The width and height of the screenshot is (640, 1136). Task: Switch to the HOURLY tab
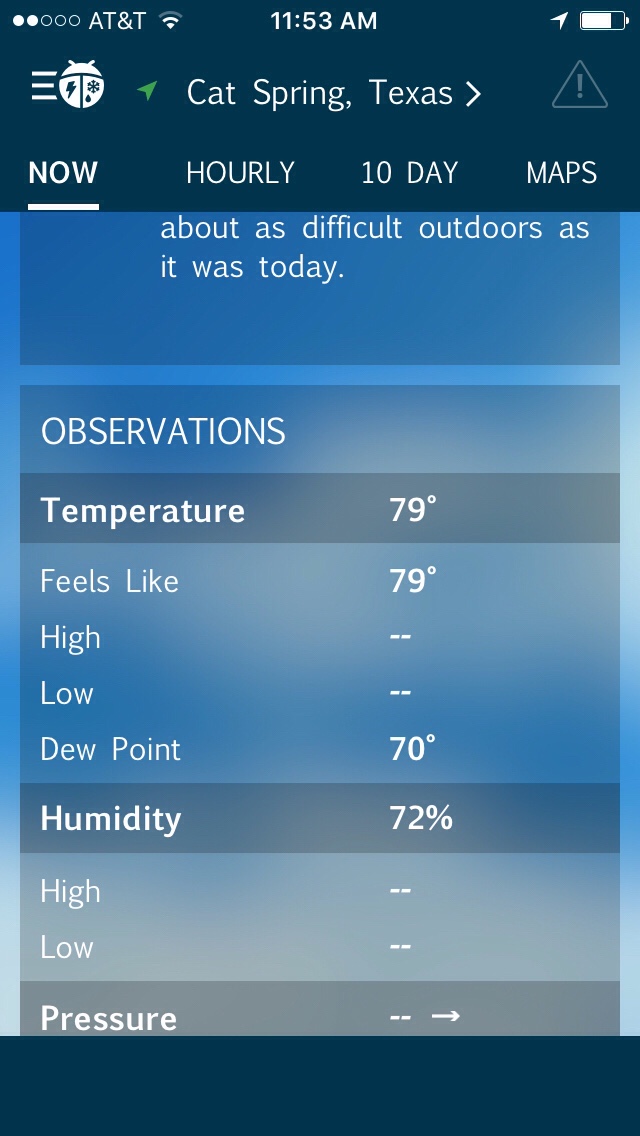coord(240,174)
